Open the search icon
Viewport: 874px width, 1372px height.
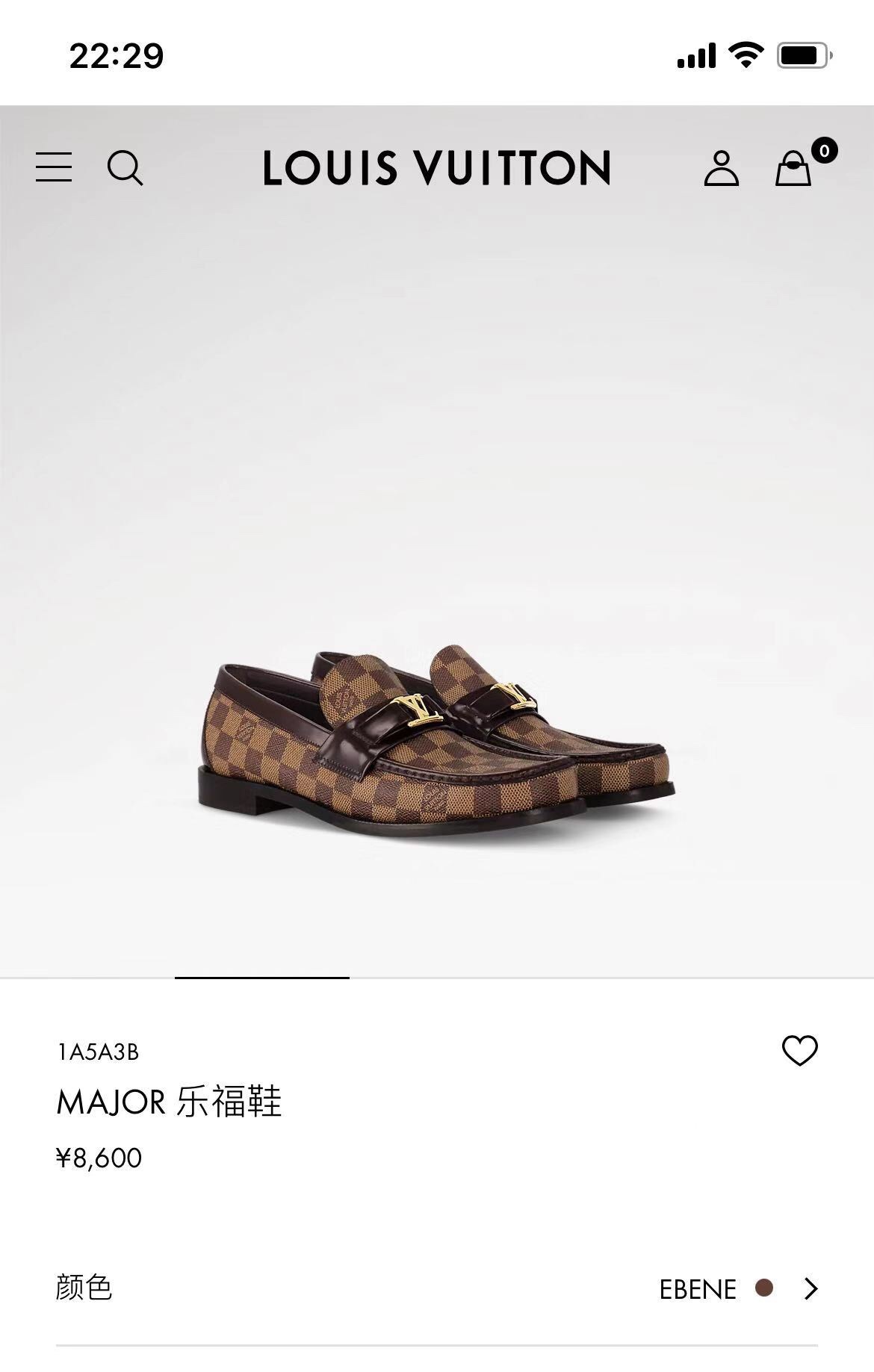(x=125, y=167)
